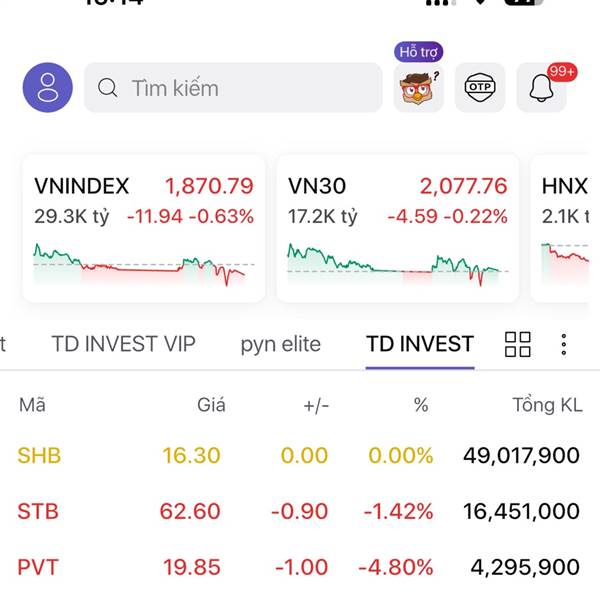Open the VN30 index card
The width and height of the screenshot is (600, 600).
coord(397,228)
